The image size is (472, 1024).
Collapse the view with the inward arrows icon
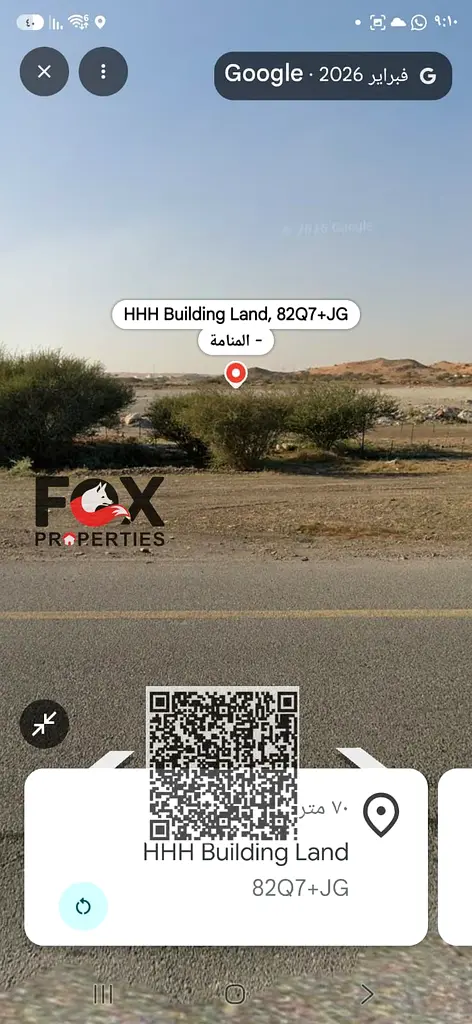[x=44, y=724]
